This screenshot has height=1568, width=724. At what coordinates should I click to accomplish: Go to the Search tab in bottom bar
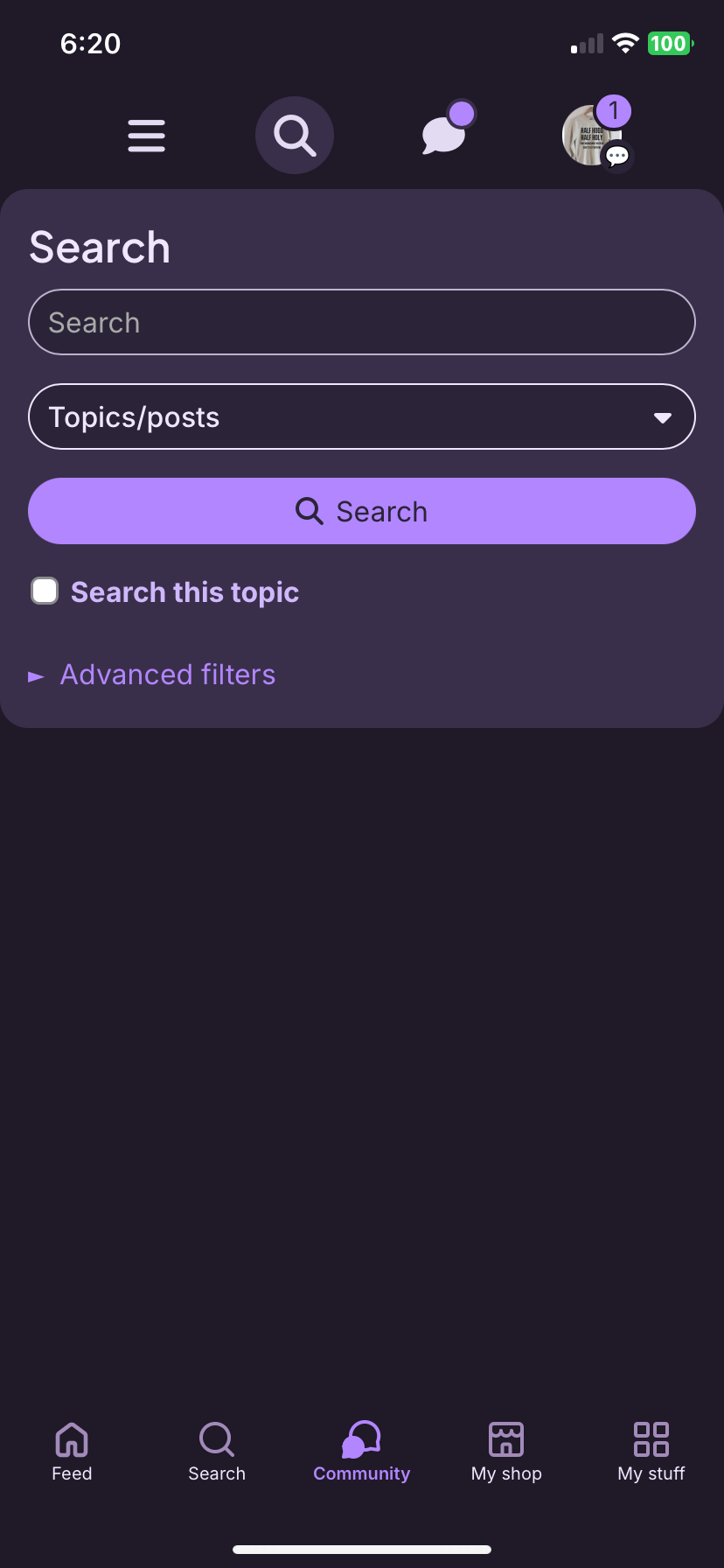(217, 1452)
